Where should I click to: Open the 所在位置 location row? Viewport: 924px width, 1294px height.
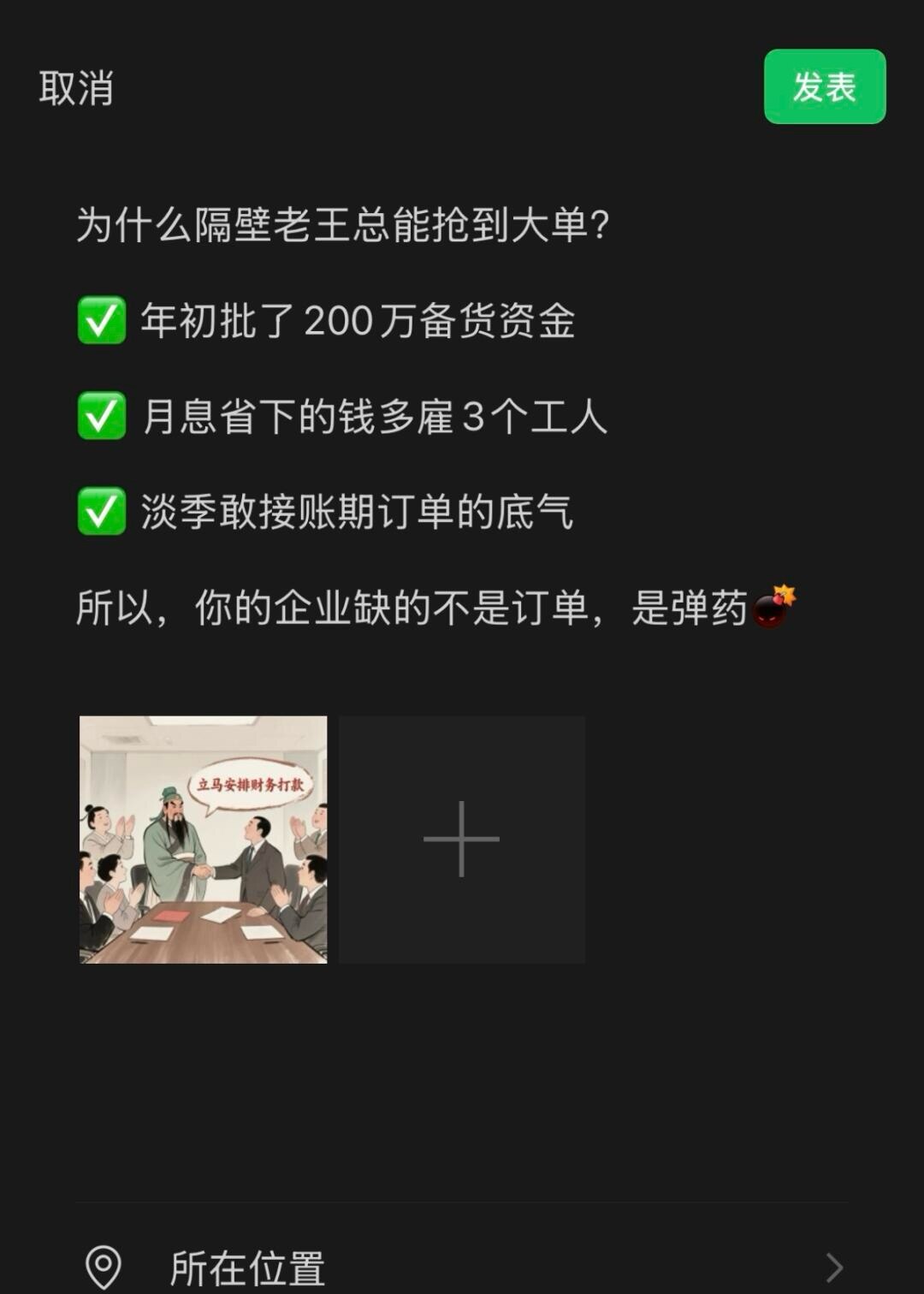pyautogui.click(x=462, y=1267)
